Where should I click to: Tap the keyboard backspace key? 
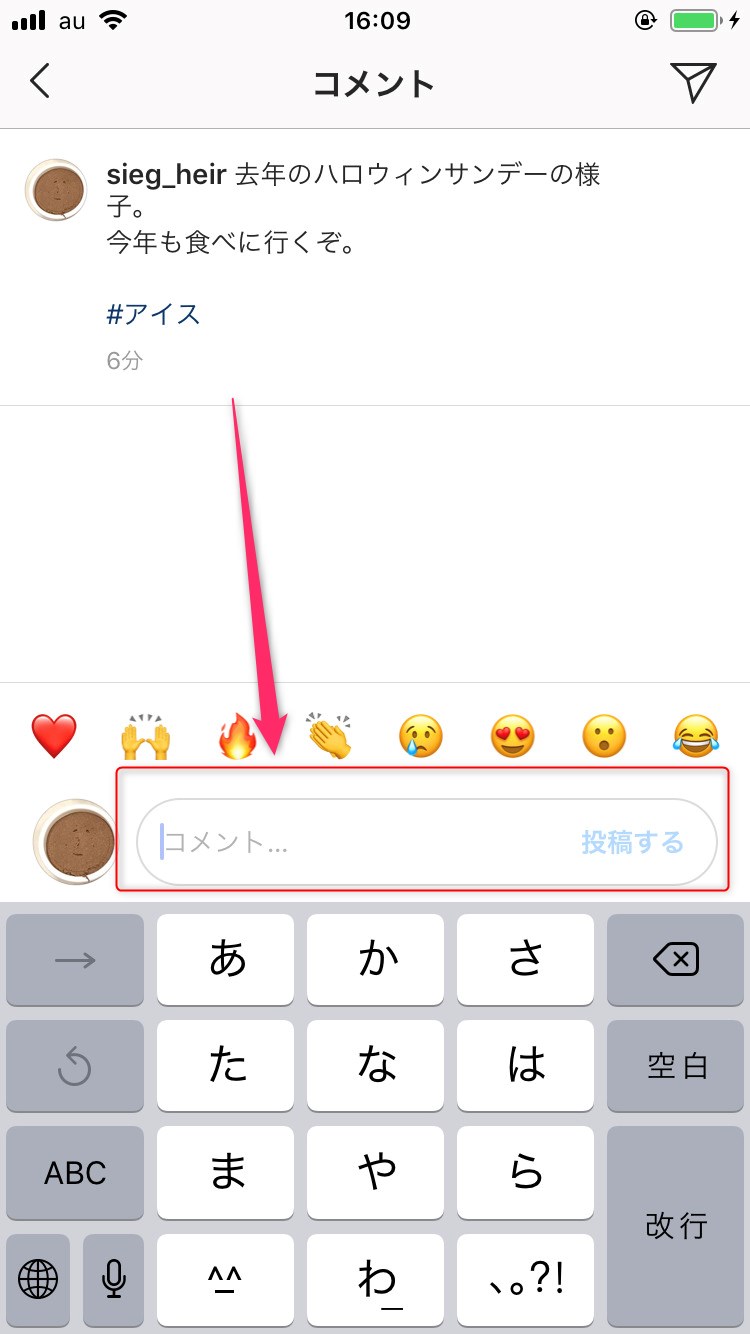(675, 960)
